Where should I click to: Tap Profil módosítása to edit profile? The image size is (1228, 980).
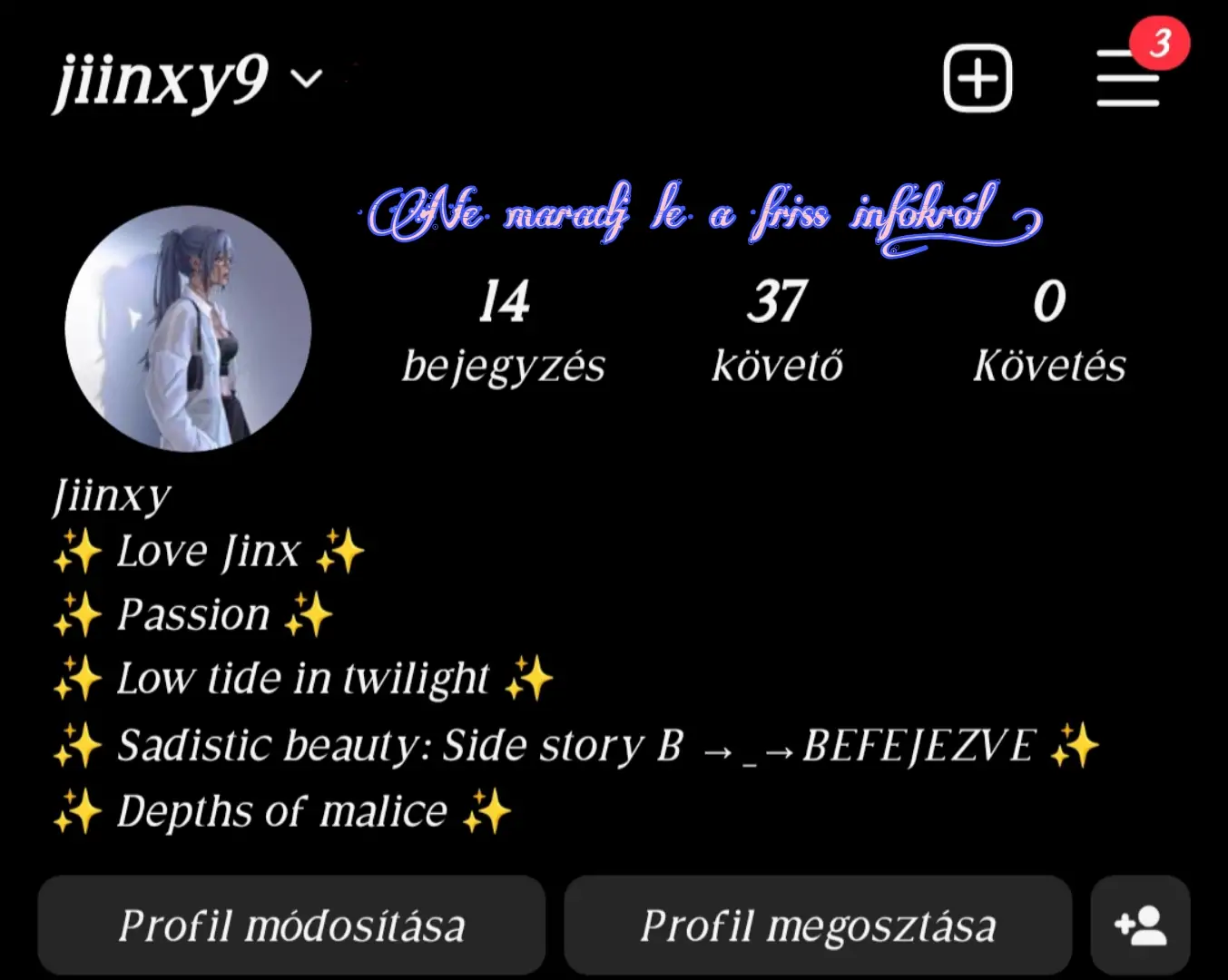pyautogui.click(x=291, y=926)
